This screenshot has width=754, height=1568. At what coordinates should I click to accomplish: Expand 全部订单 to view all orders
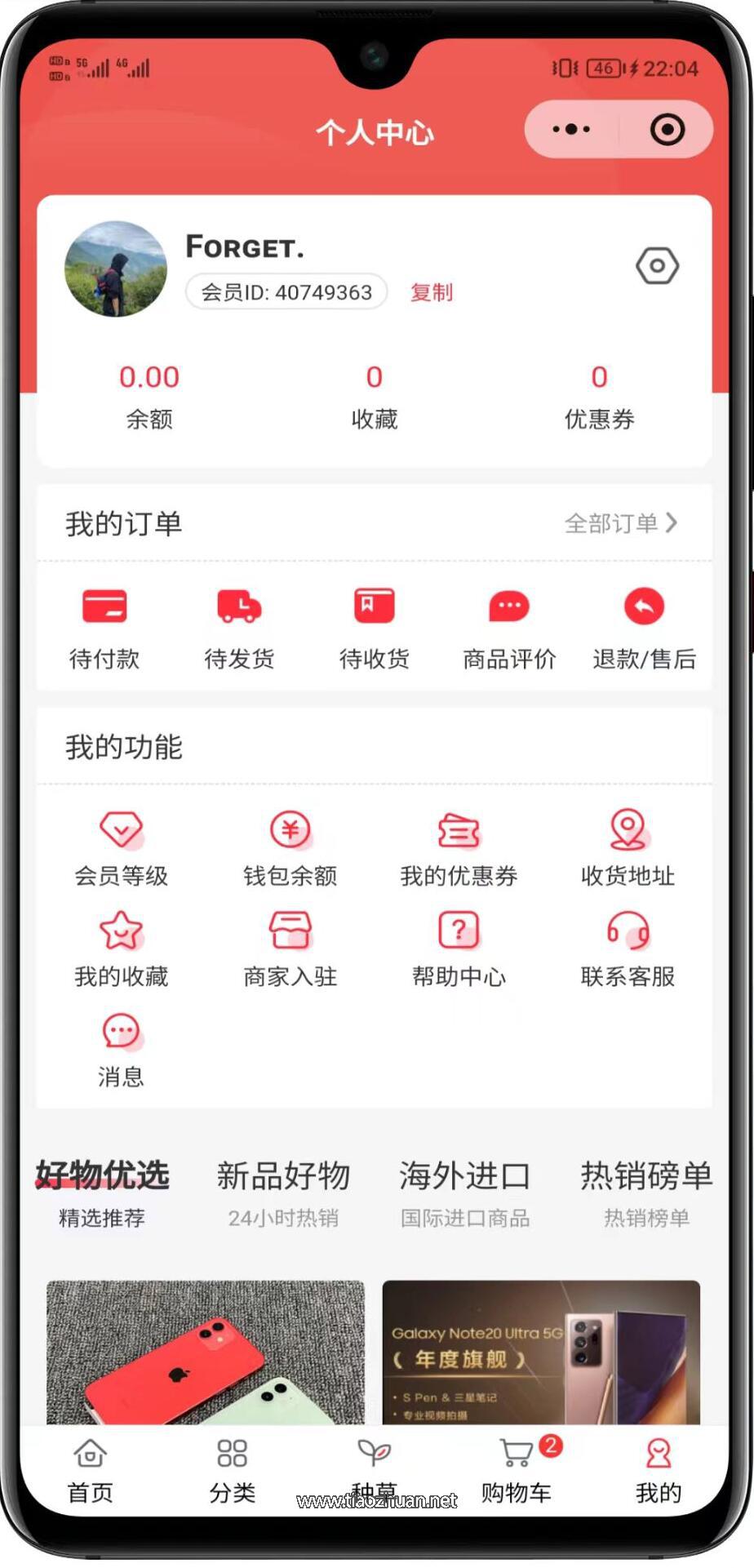[x=621, y=525]
